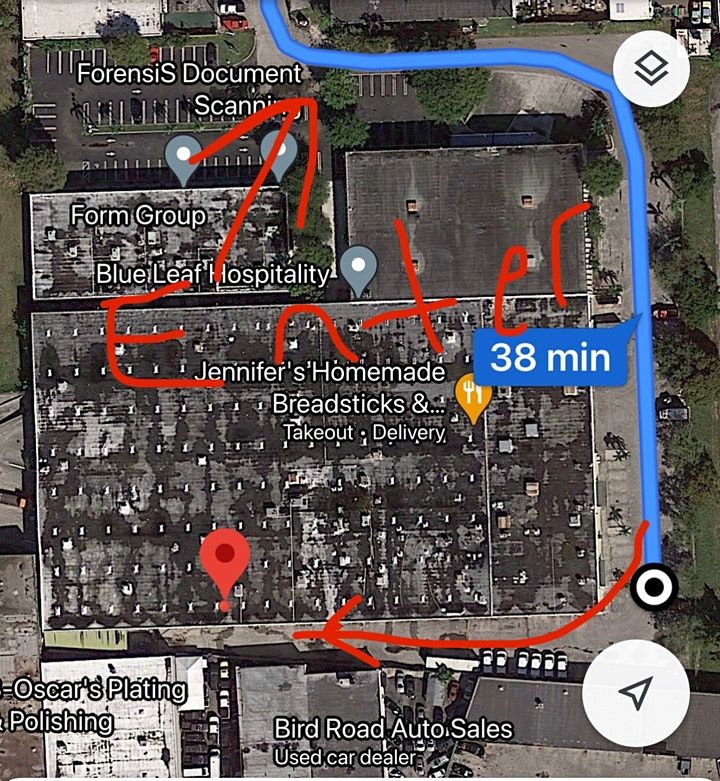Open the Form Group place label
The image size is (720, 781).
click(x=138, y=215)
